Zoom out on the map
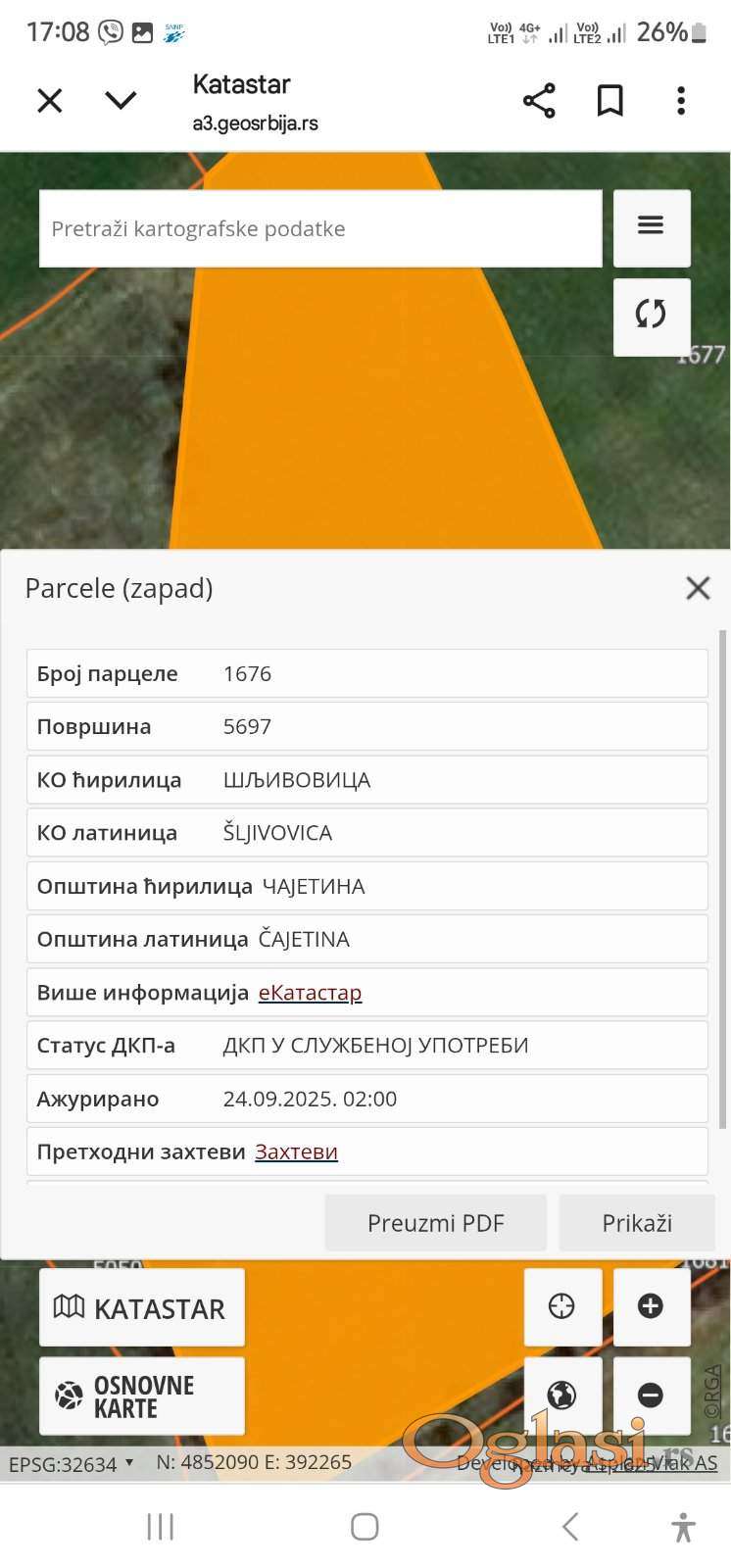The width and height of the screenshot is (731, 1568). [652, 1395]
